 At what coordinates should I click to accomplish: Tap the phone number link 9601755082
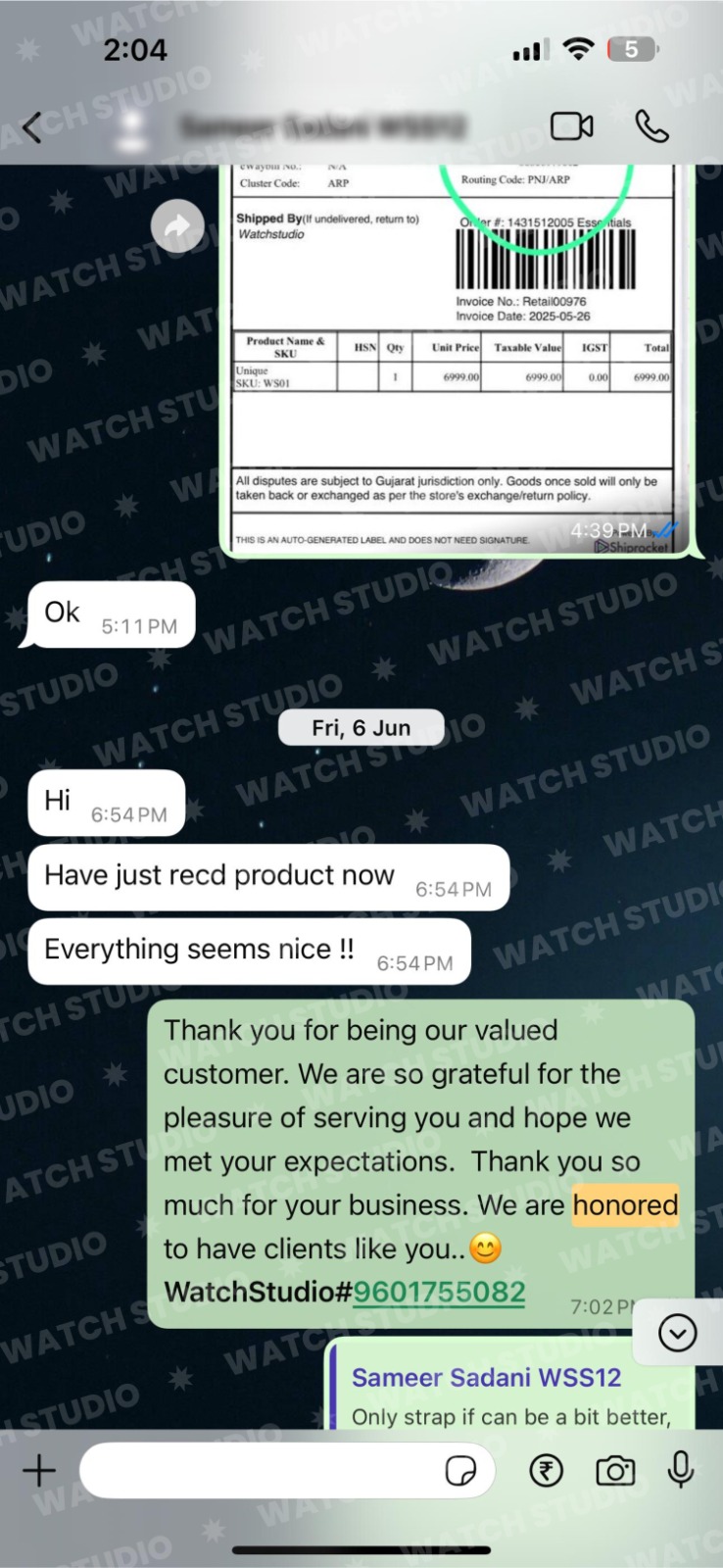[x=439, y=1292]
